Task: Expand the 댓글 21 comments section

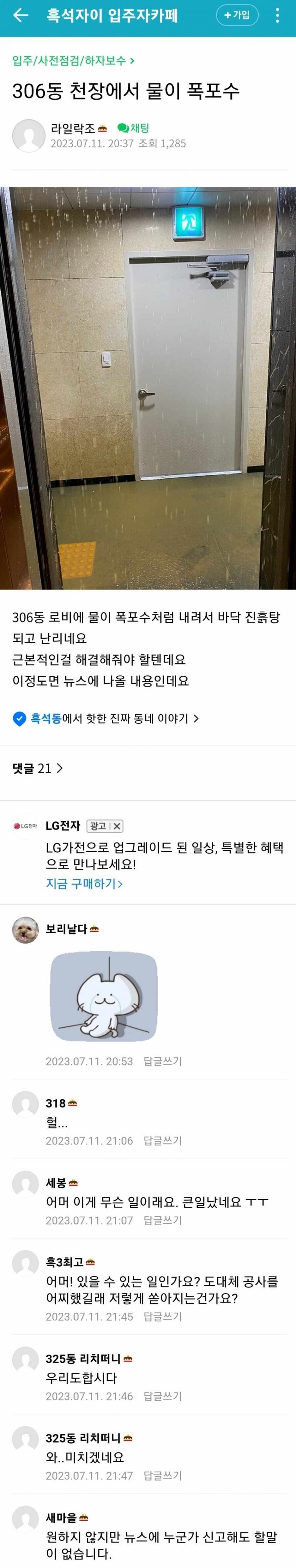Action: (x=38, y=768)
